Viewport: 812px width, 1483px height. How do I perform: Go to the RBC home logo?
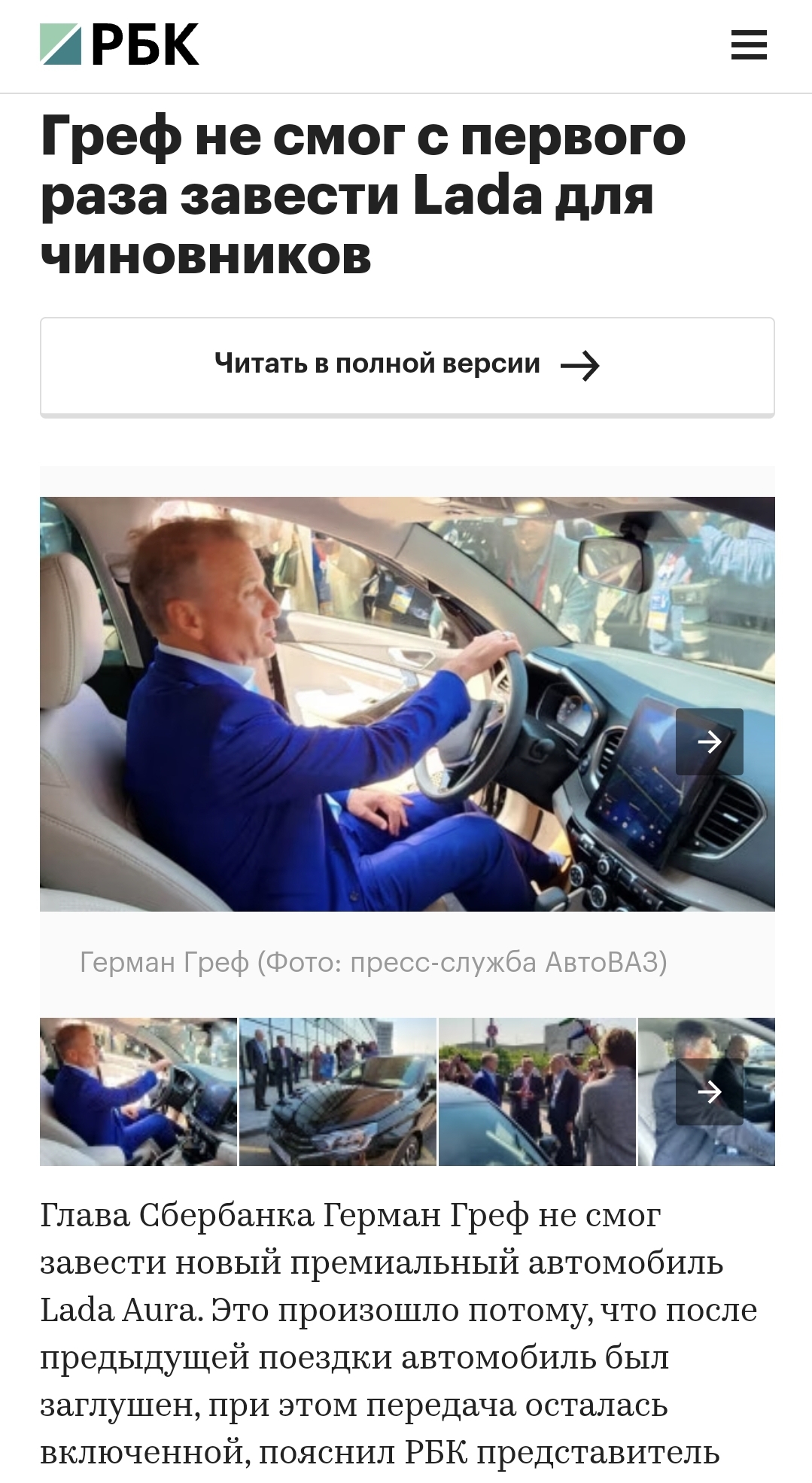[x=120, y=44]
